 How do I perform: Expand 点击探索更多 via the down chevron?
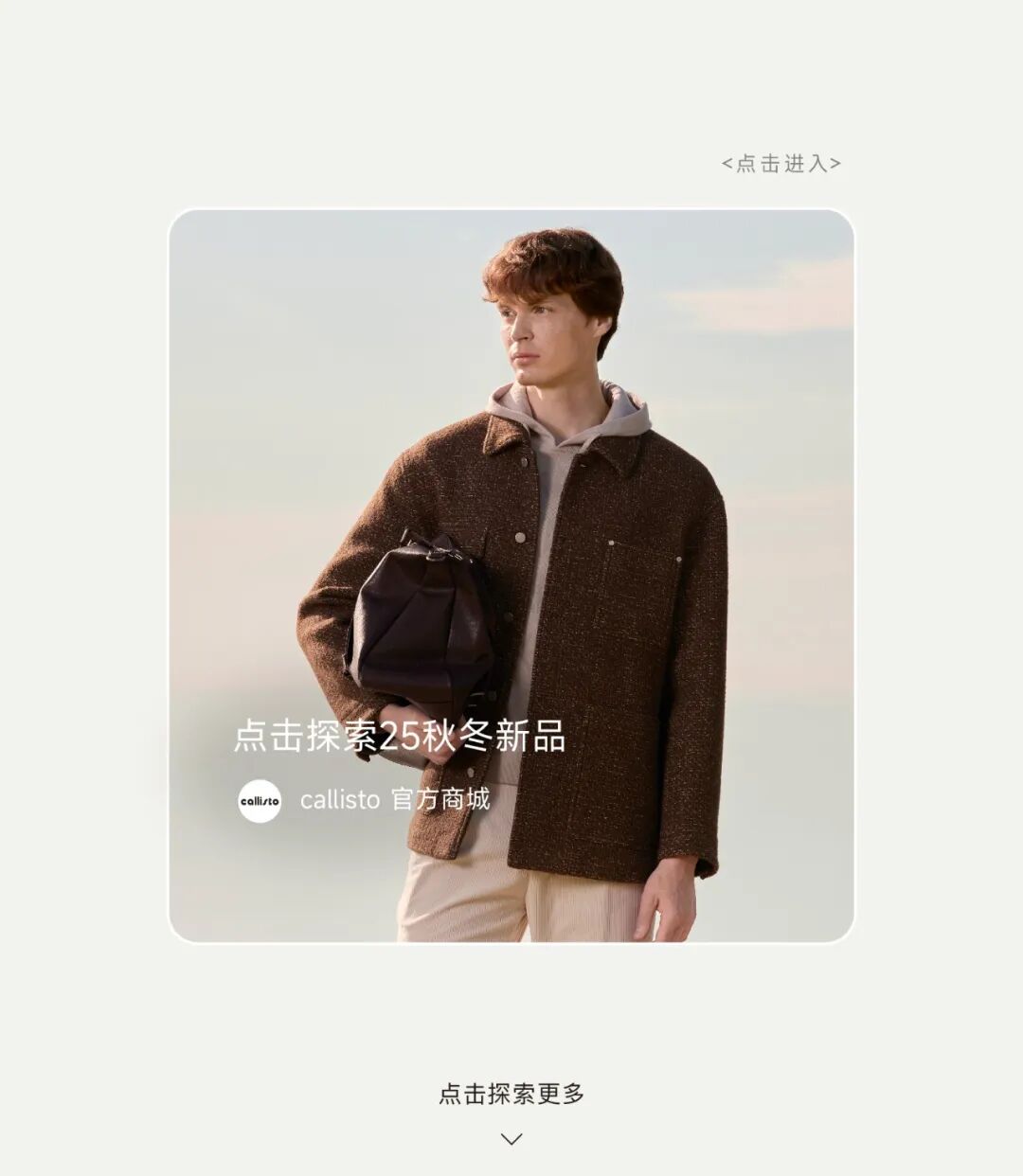point(511,1139)
